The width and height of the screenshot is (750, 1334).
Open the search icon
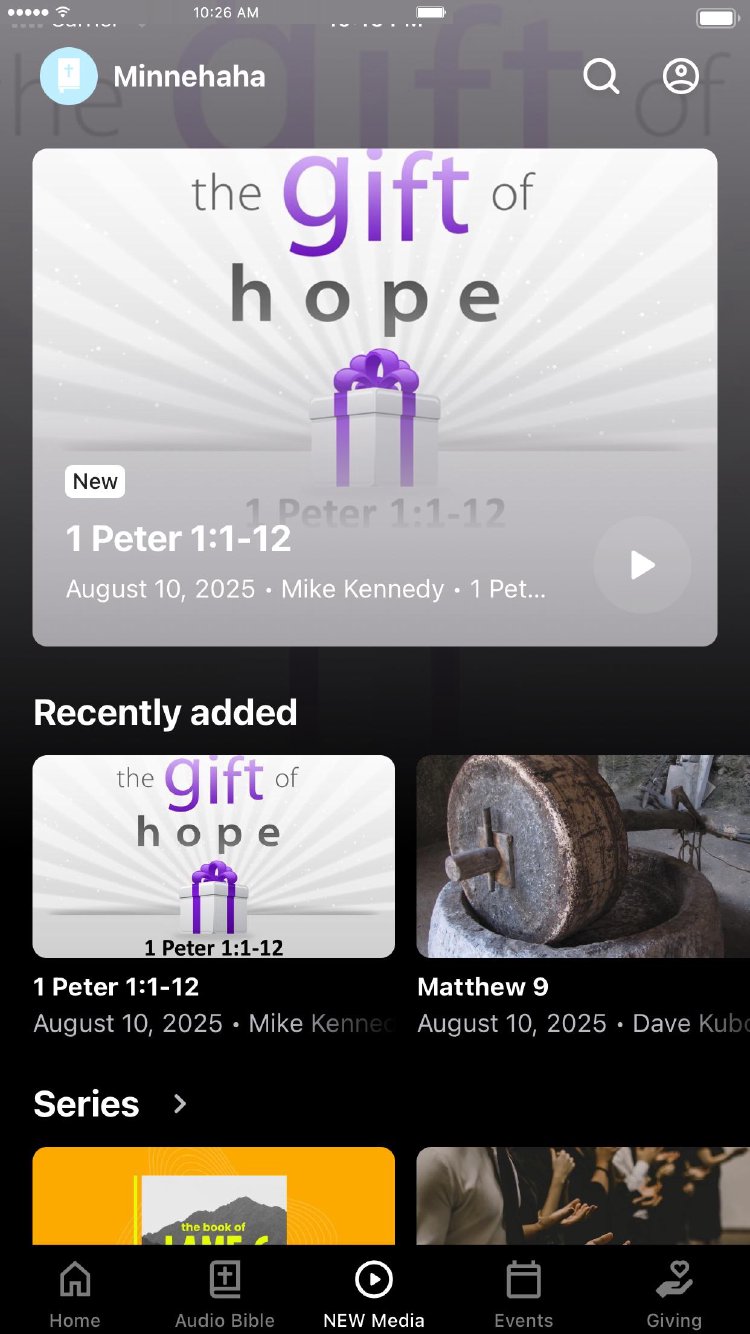601,76
